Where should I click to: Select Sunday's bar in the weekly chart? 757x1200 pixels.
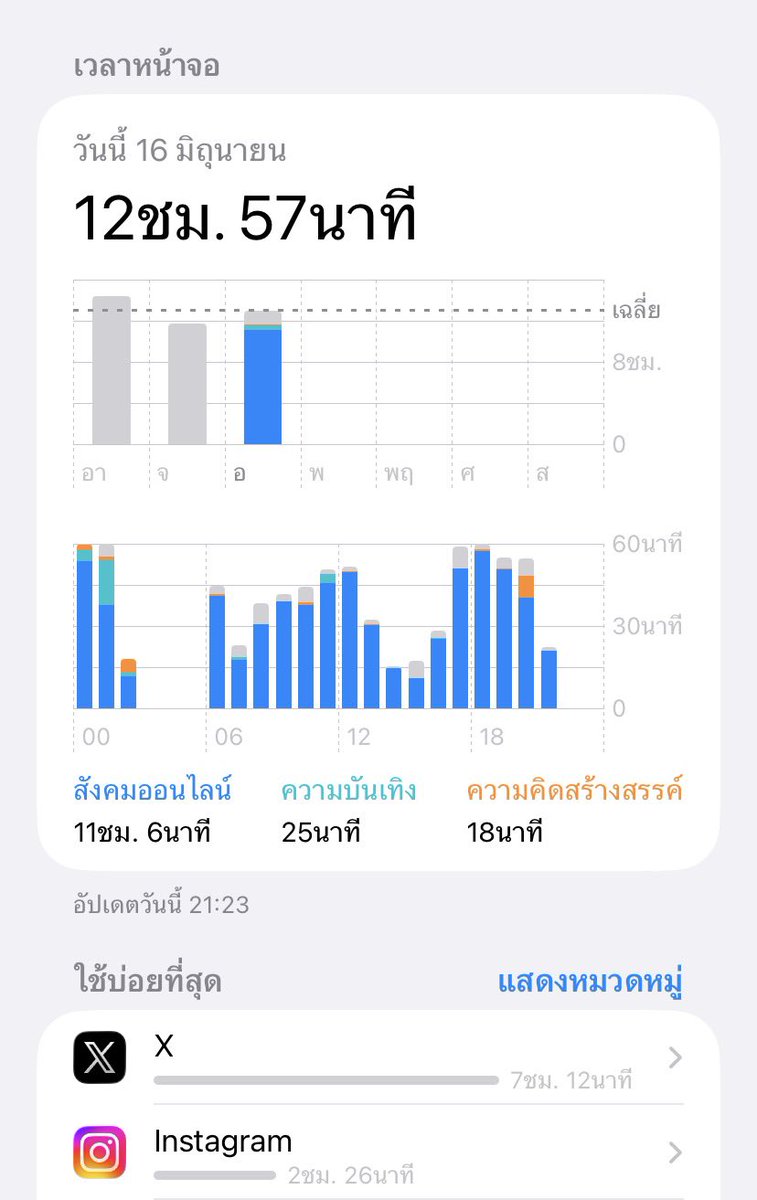coord(111,370)
